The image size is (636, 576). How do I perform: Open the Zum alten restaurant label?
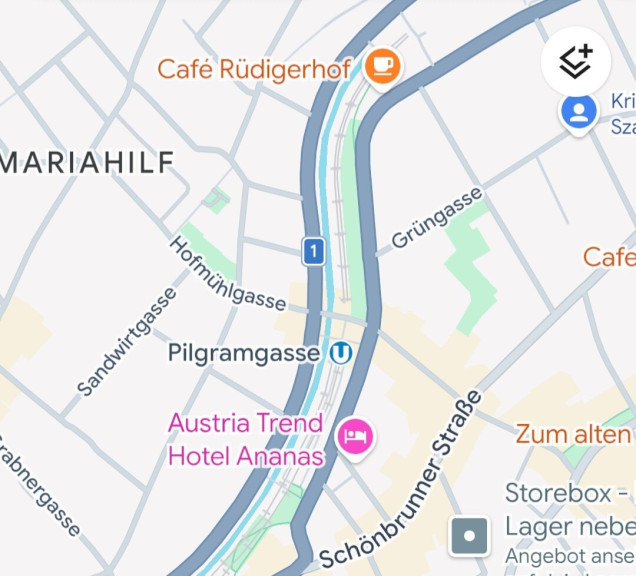(575, 434)
